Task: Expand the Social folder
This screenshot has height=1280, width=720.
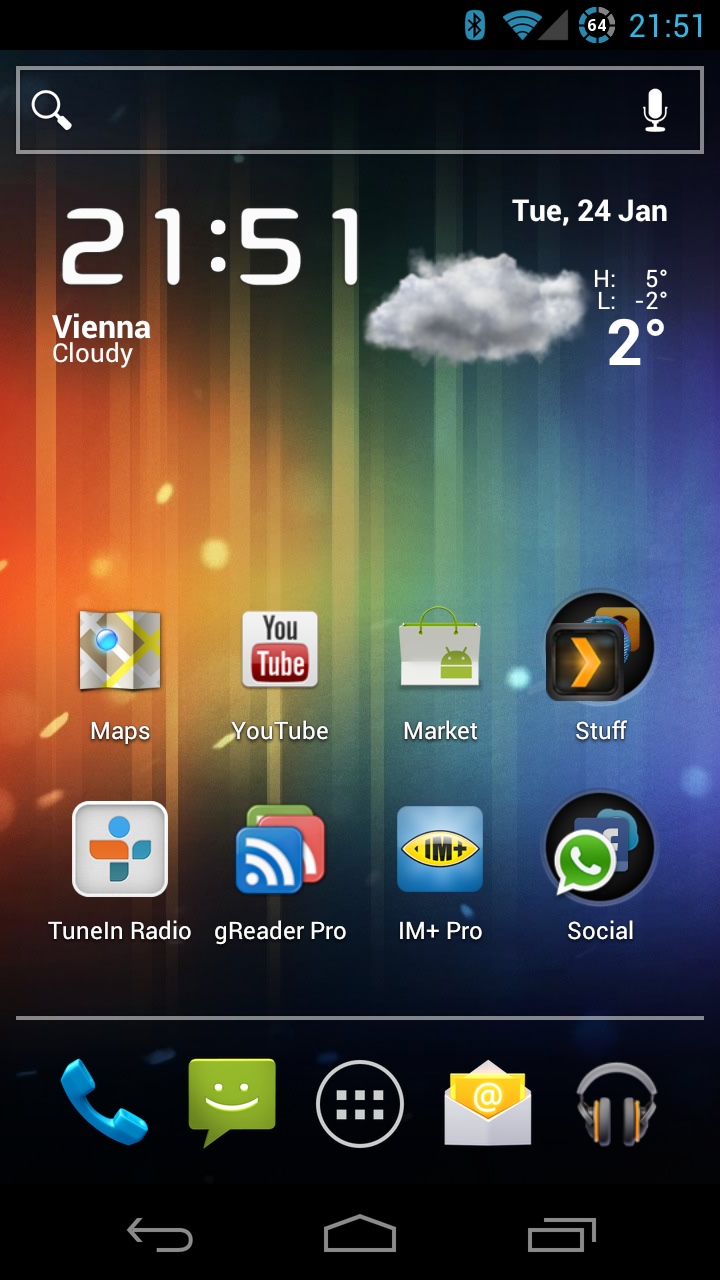Action: [600, 867]
